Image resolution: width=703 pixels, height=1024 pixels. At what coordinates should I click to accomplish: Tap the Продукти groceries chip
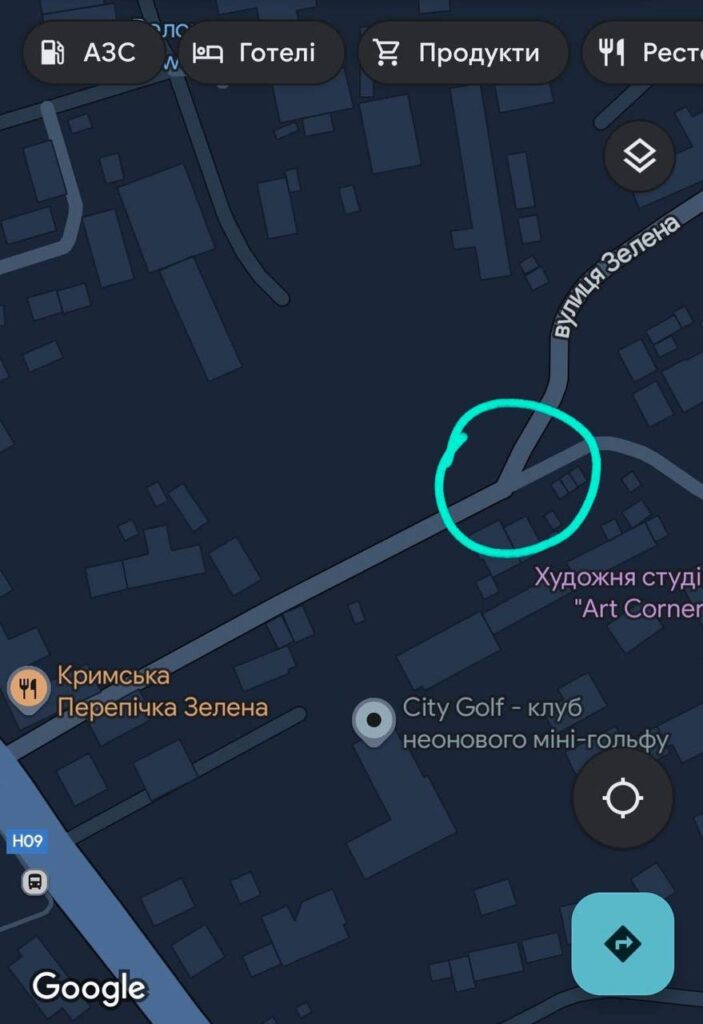tap(456, 53)
